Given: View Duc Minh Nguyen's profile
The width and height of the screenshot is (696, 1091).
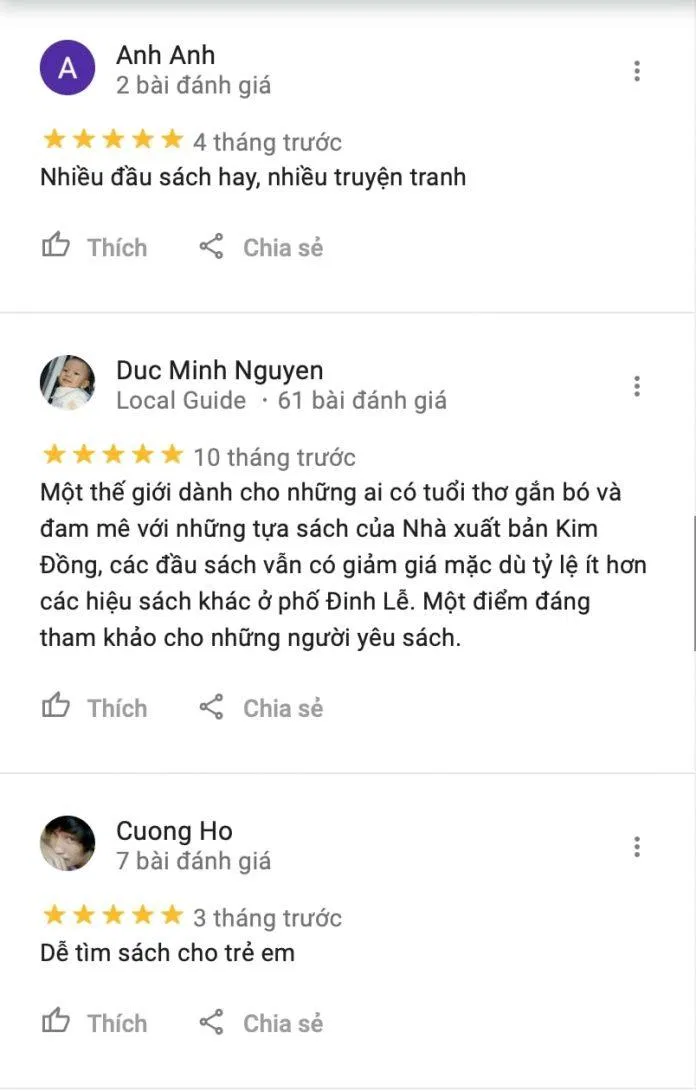Looking at the screenshot, I should point(67,384).
